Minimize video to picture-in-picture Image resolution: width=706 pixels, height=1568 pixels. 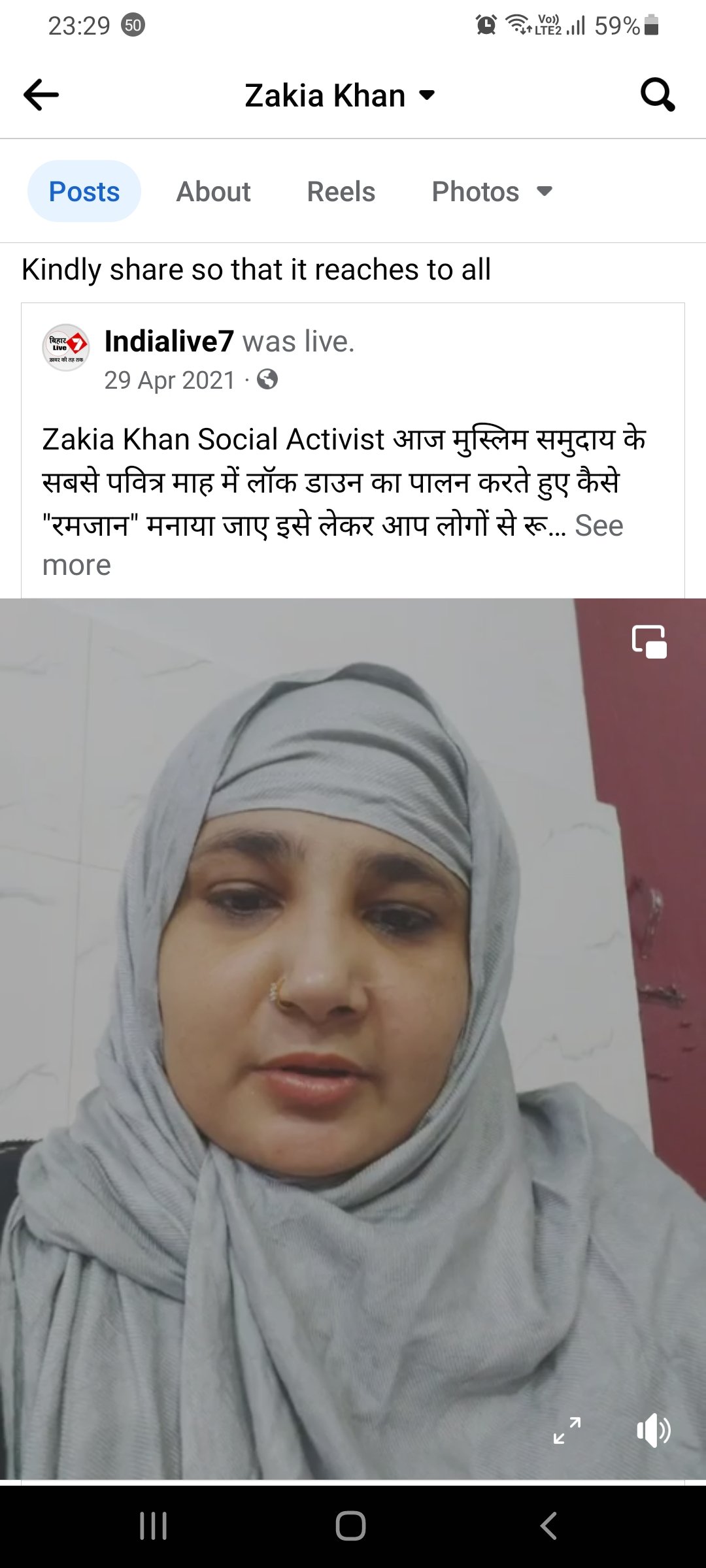(x=649, y=642)
